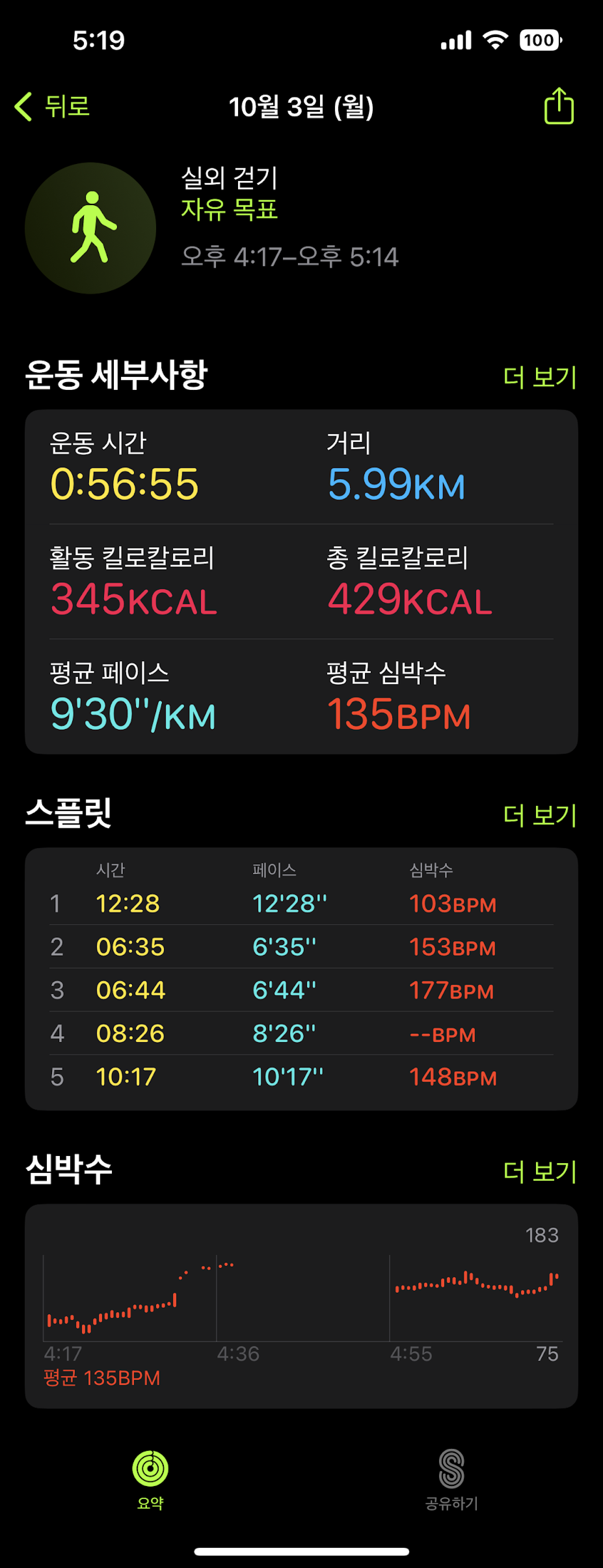Screen dimensions: 603x1568
Task: Open 더 보기 next to 심박수
Action: tap(539, 1171)
